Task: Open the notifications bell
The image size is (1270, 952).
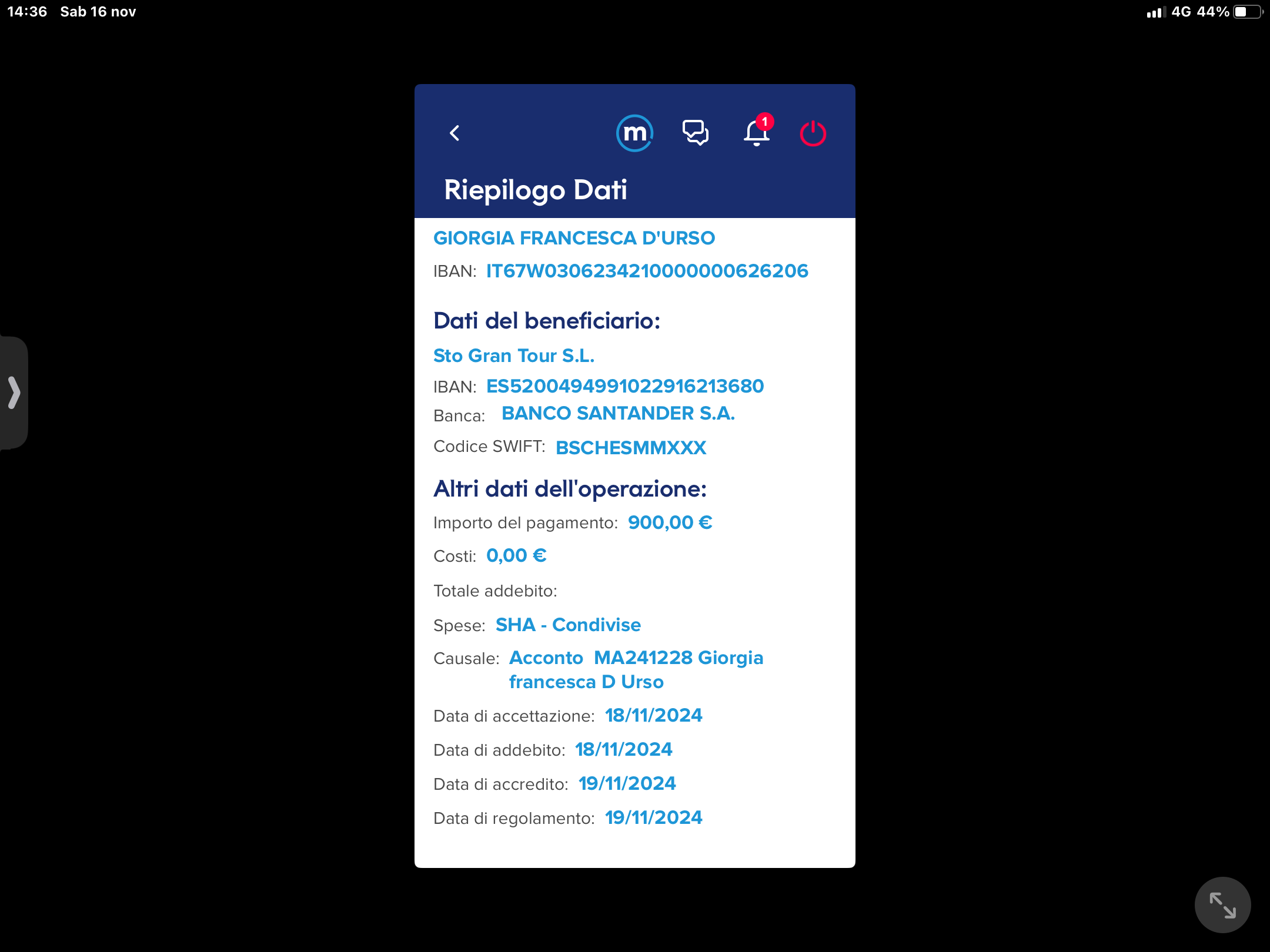Action: (757, 130)
